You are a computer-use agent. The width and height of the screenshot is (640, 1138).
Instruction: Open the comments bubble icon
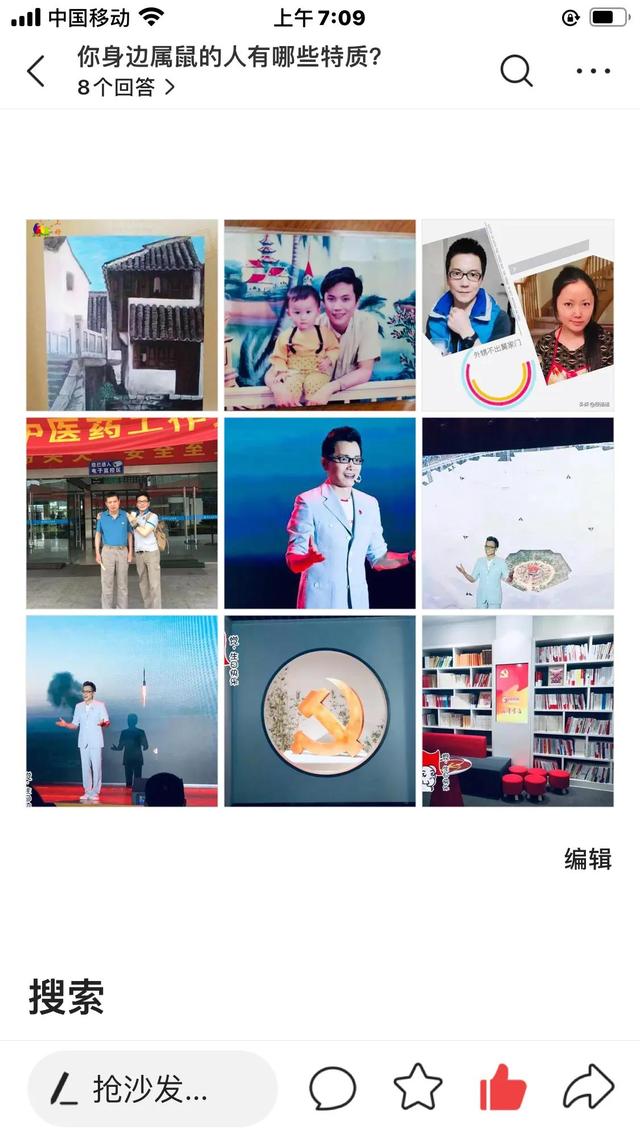click(332, 1088)
